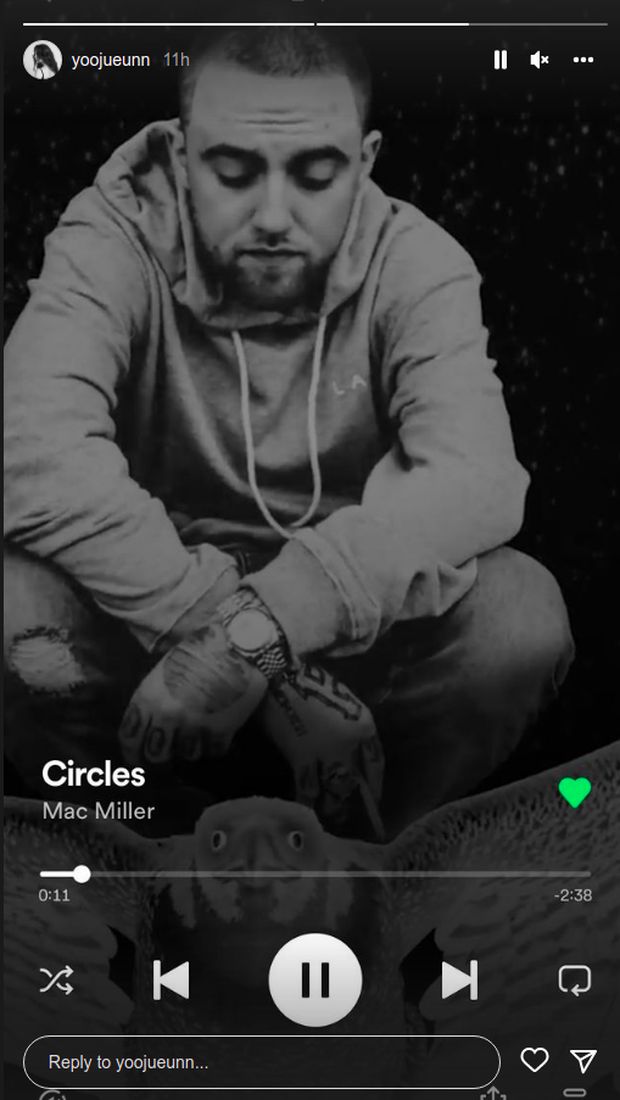Open the story's more options menu

click(x=583, y=60)
